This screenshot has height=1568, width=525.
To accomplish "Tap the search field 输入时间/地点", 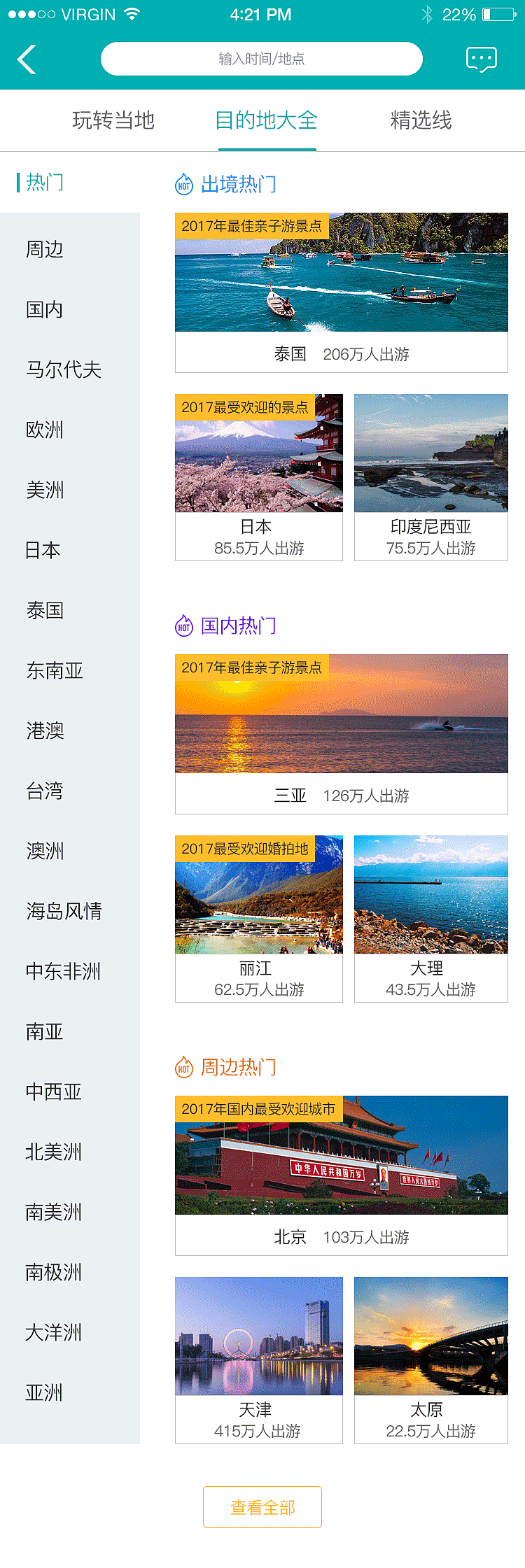I will [262, 58].
